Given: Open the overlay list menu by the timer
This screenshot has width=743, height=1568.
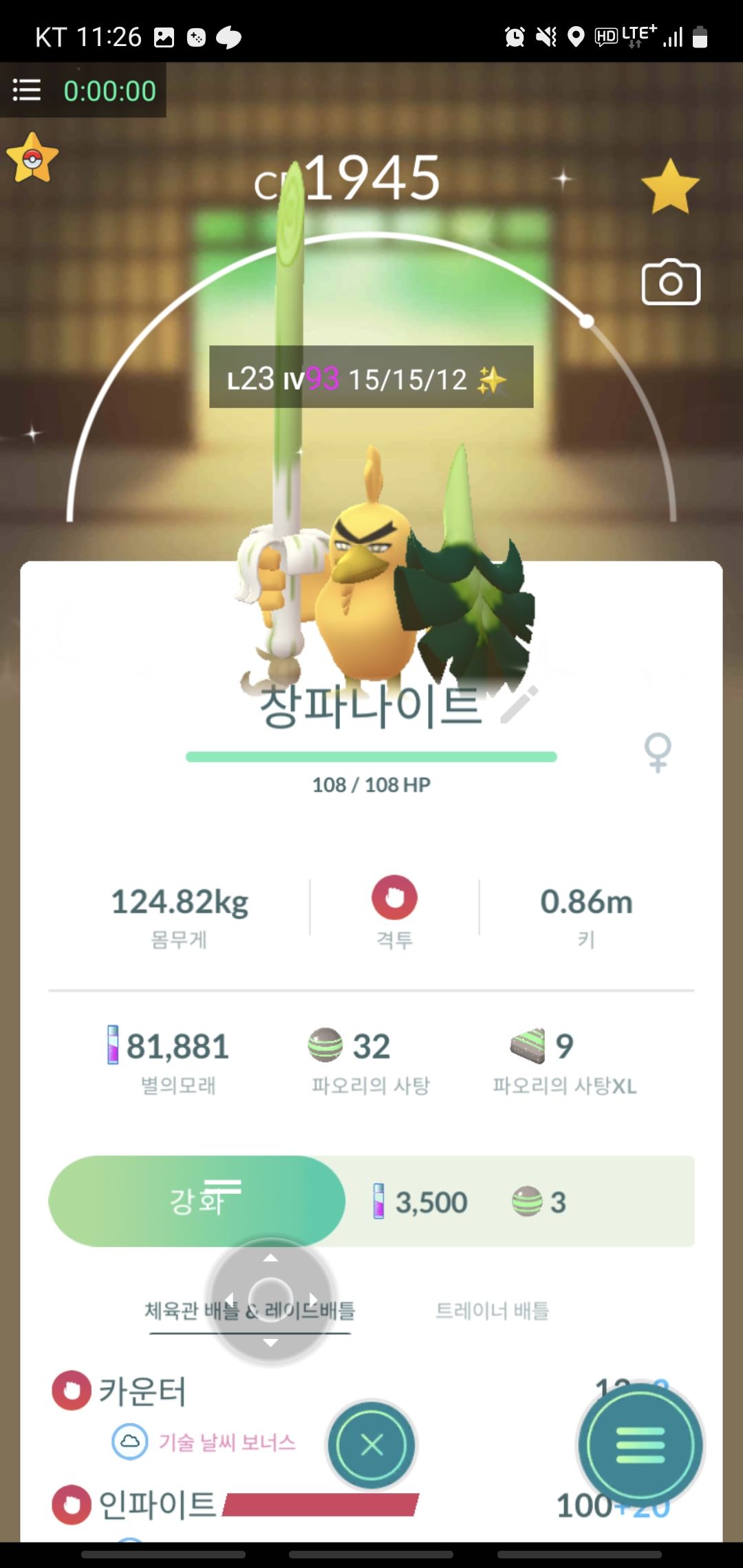Looking at the screenshot, I should (27, 90).
